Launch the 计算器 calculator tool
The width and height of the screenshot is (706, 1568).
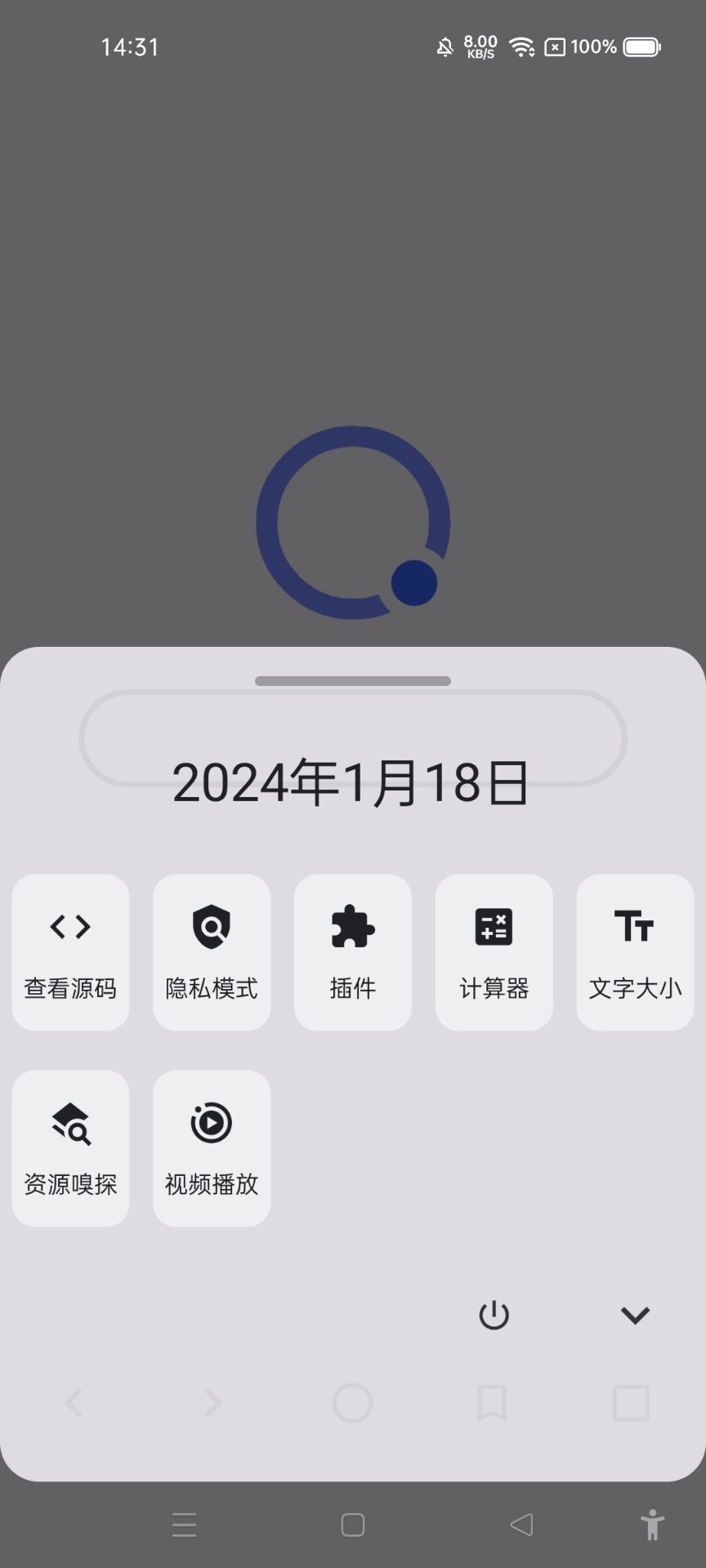[494, 952]
